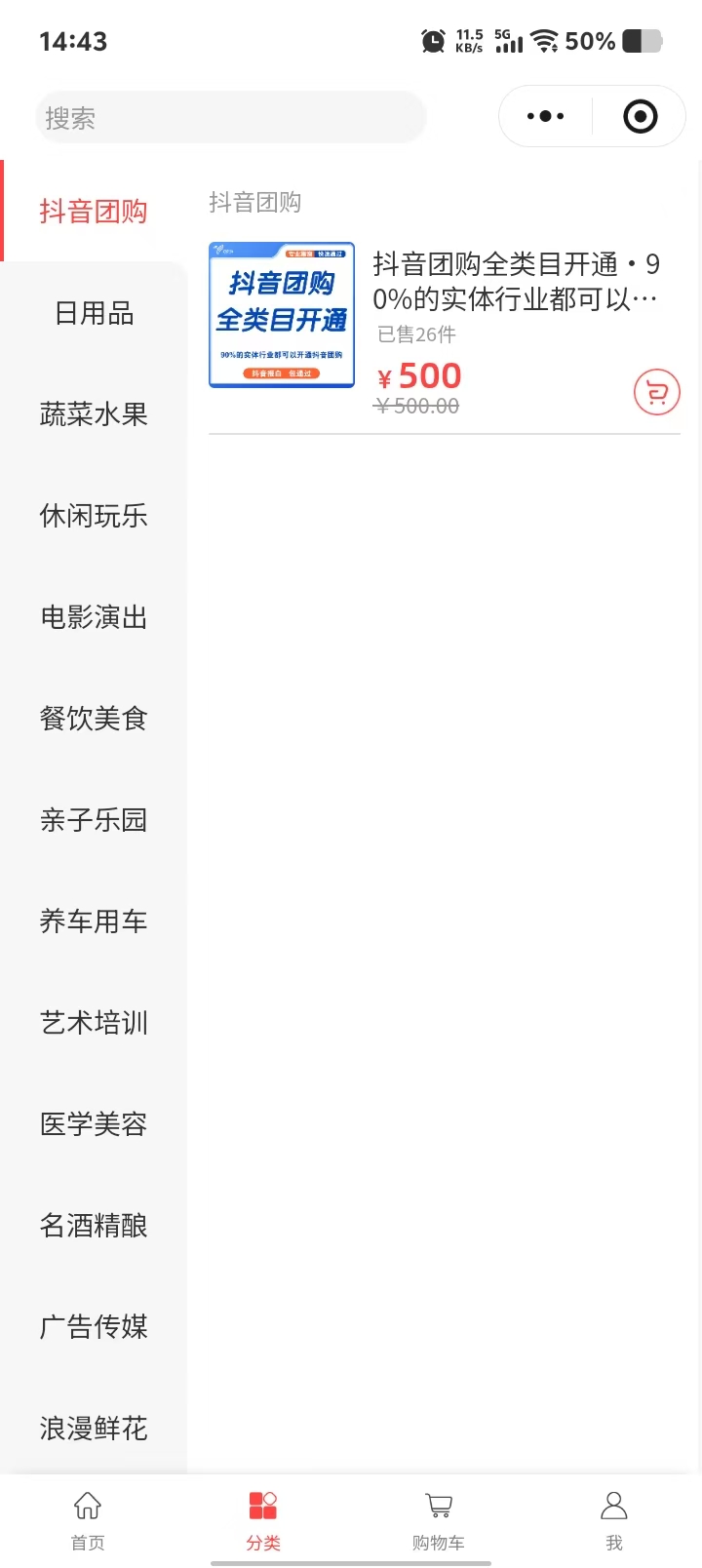Open the mini program's three-dot menu

pyautogui.click(x=545, y=116)
